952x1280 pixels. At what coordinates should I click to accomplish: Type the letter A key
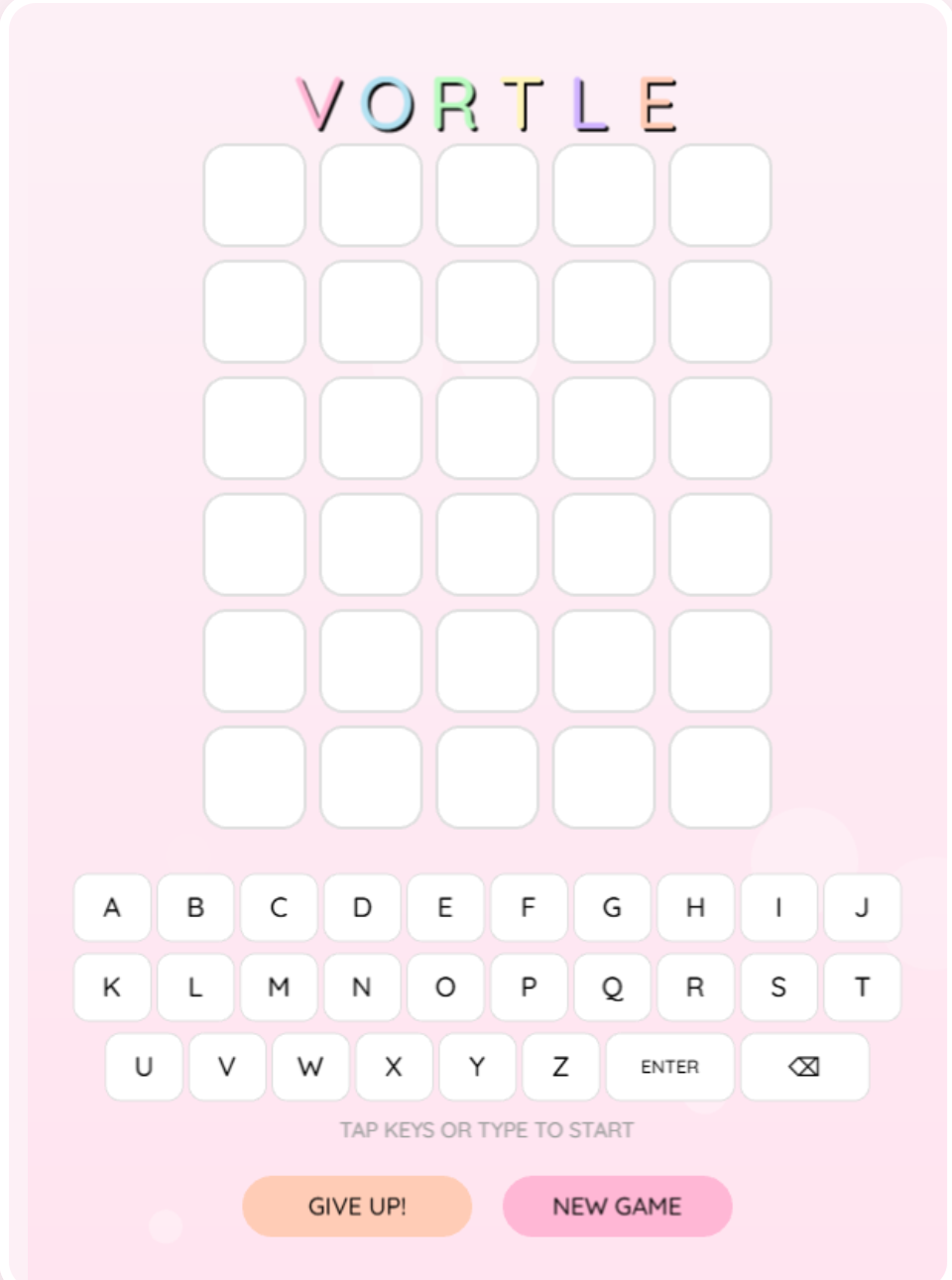(x=112, y=907)
